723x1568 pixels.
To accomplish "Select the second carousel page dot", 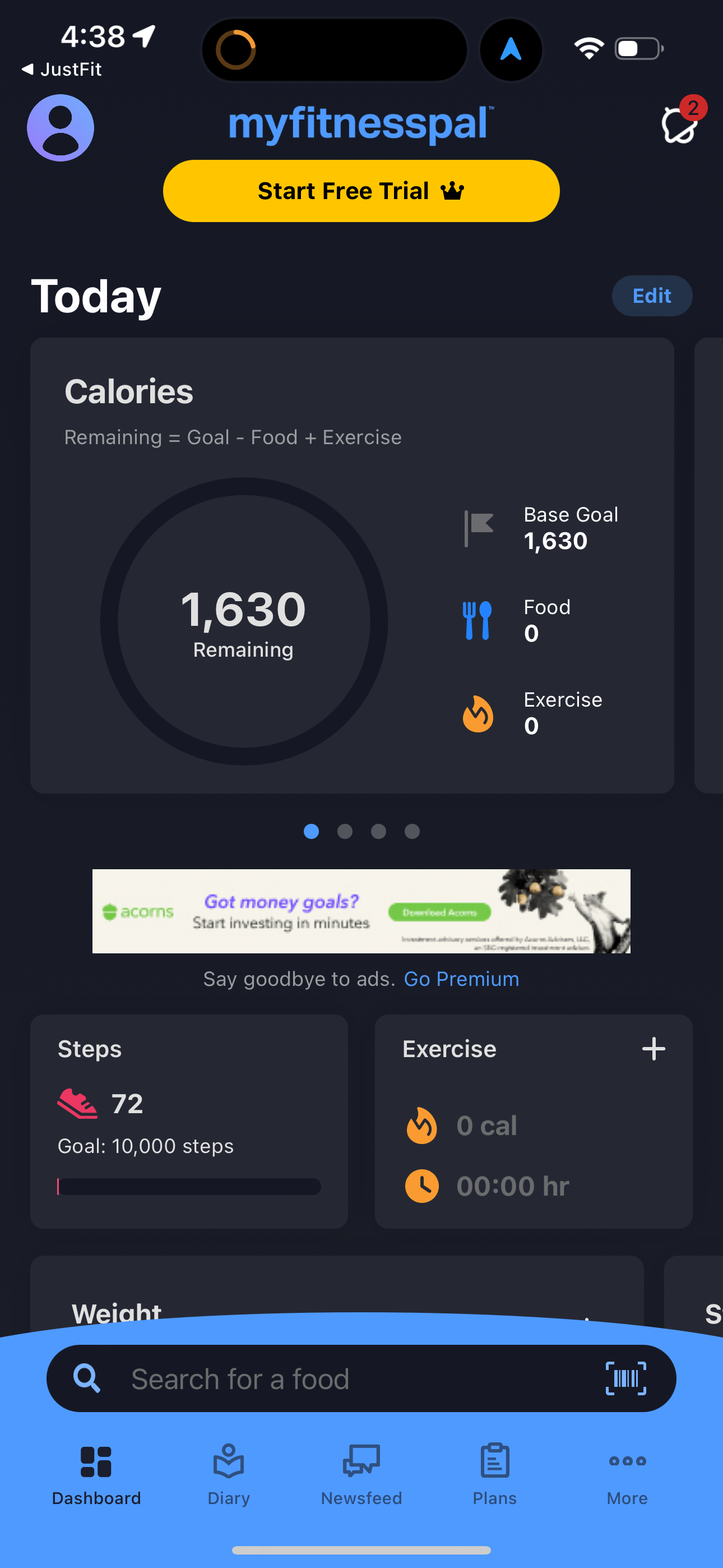I will click(x=345, y=831).
